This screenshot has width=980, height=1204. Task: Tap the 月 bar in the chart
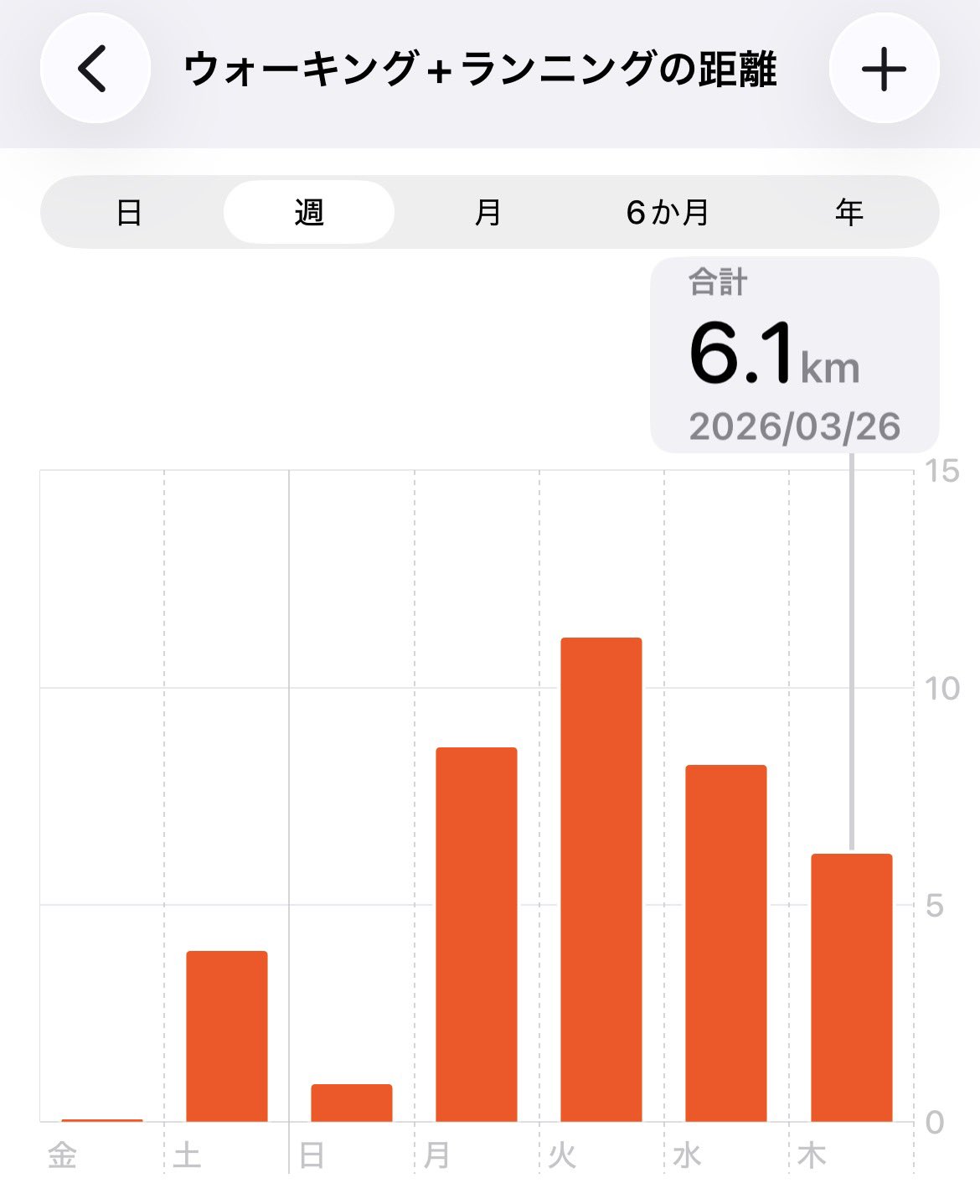477,934
